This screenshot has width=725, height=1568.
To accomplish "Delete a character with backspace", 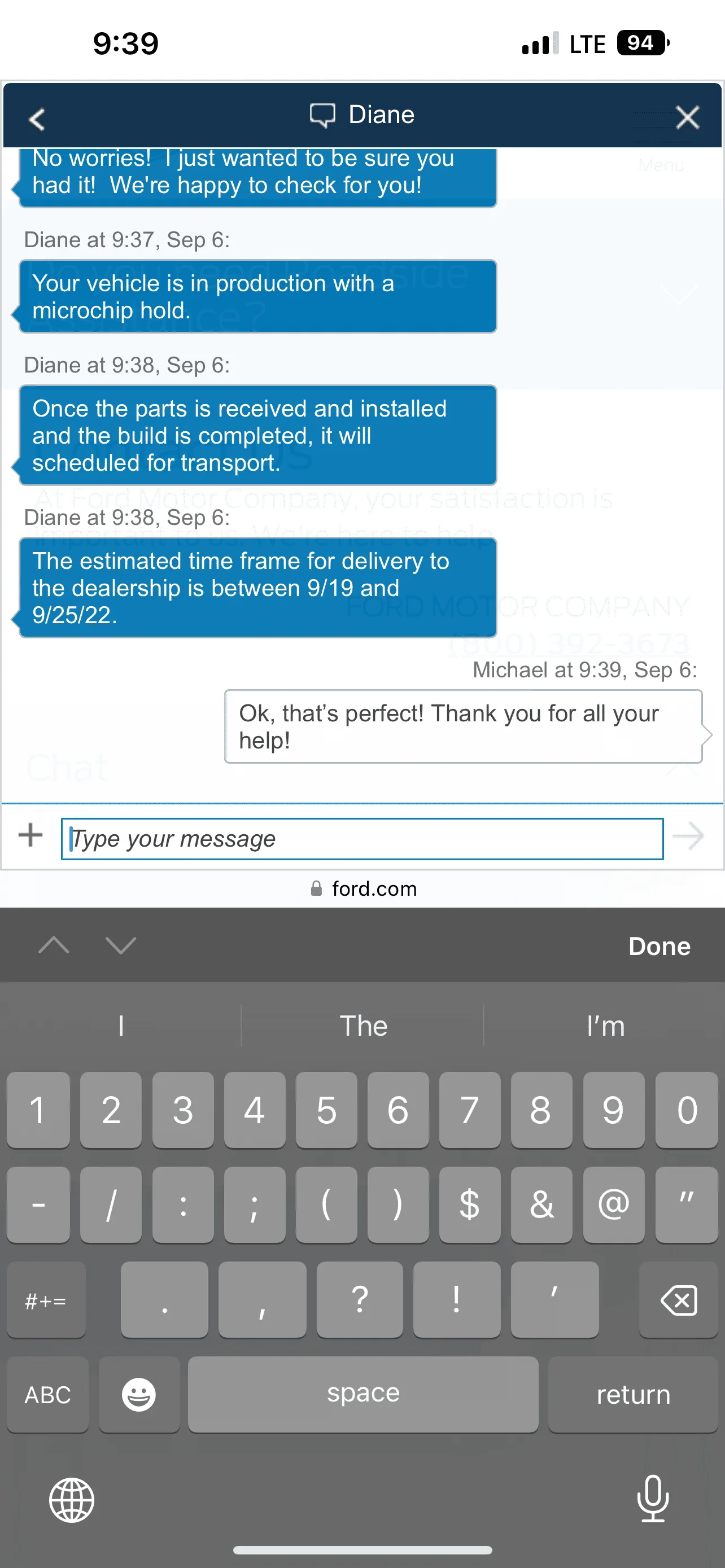I will pyautogui.click(x=678, y=1300).
